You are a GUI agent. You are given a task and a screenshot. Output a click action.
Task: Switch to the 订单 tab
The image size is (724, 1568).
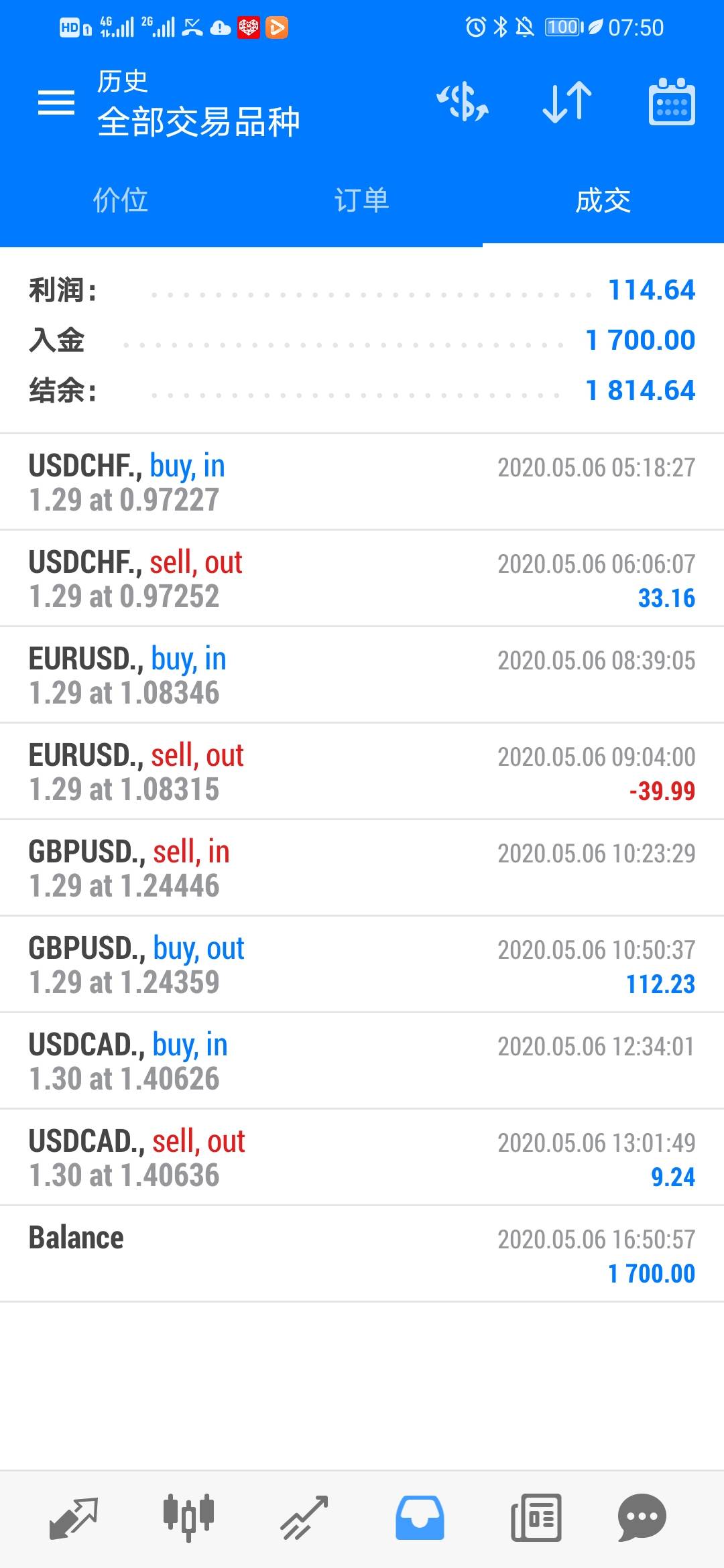point(362,200)
